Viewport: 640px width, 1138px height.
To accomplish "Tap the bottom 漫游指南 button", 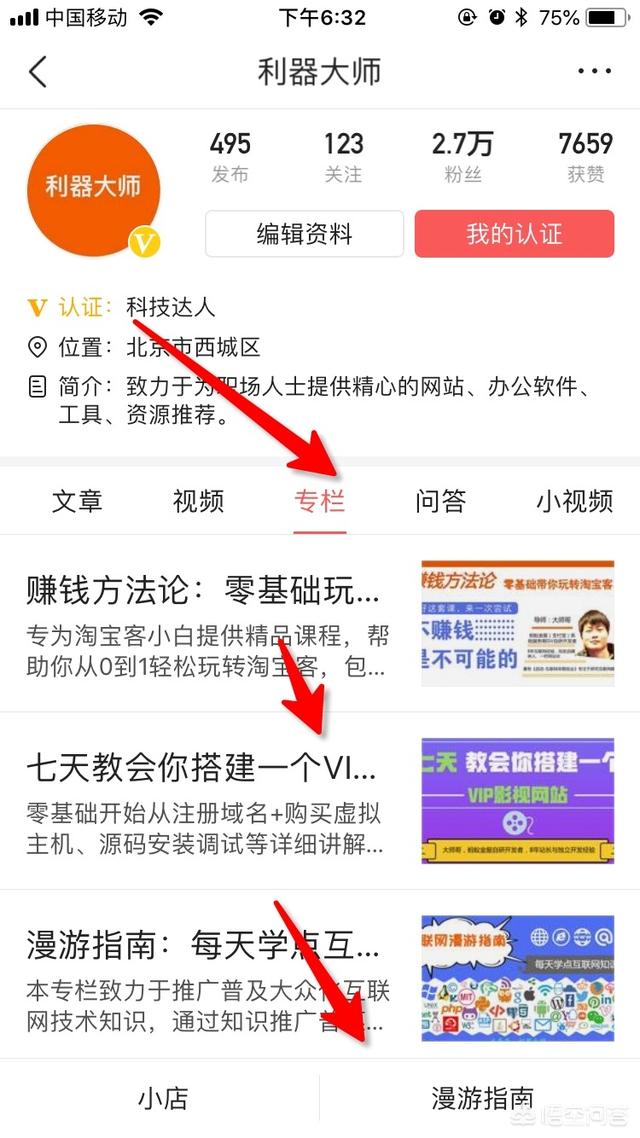I will pos(482,1098).
